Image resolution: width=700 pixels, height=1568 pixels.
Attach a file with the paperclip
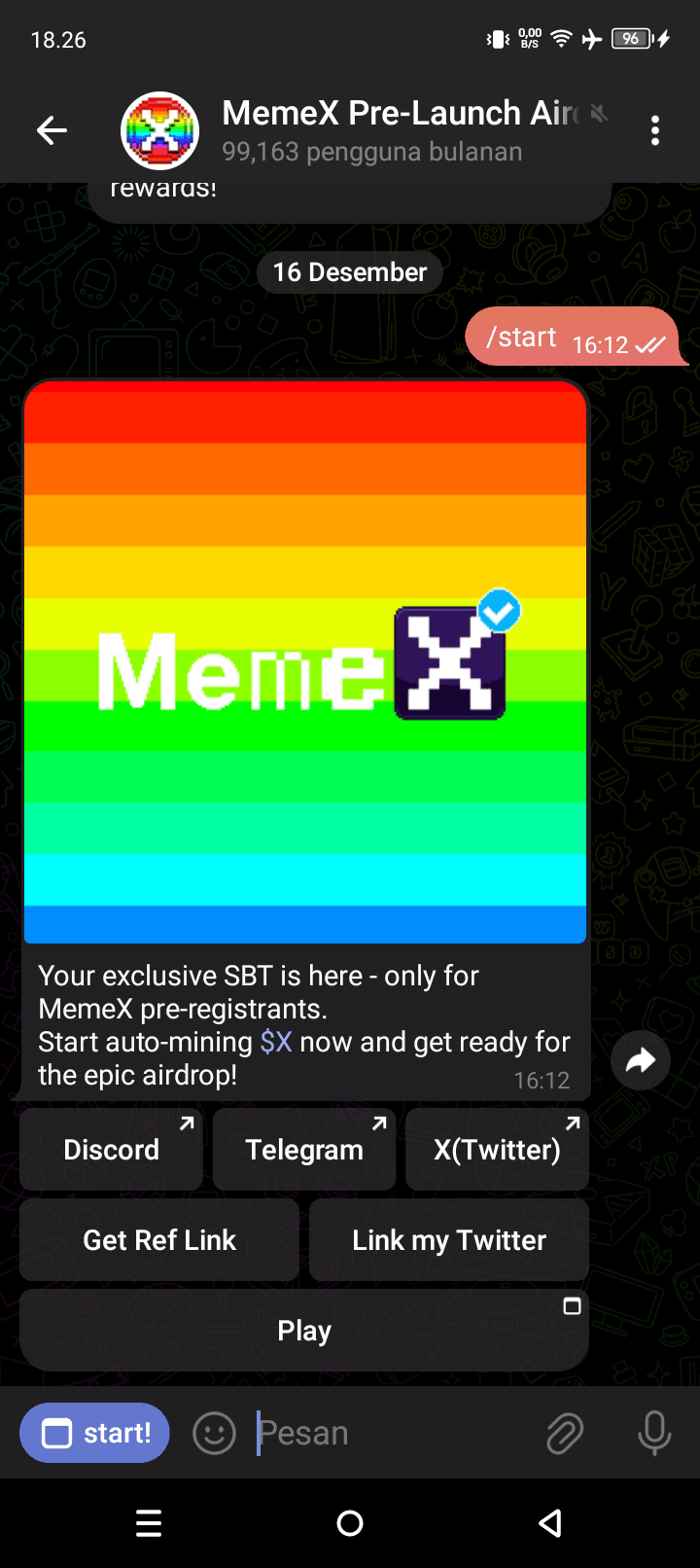click(x=564, y=1433)
